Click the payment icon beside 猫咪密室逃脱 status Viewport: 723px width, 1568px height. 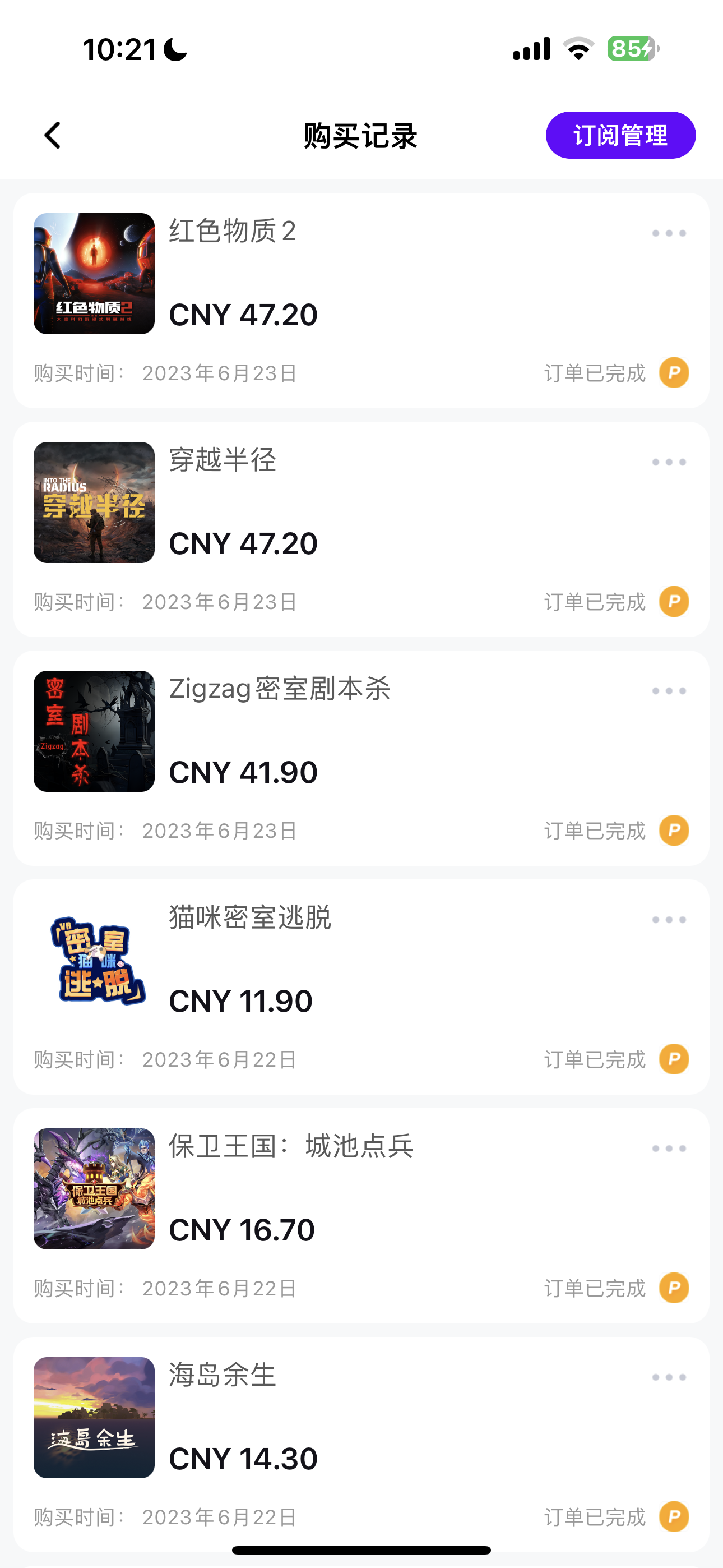[673, 1059]
